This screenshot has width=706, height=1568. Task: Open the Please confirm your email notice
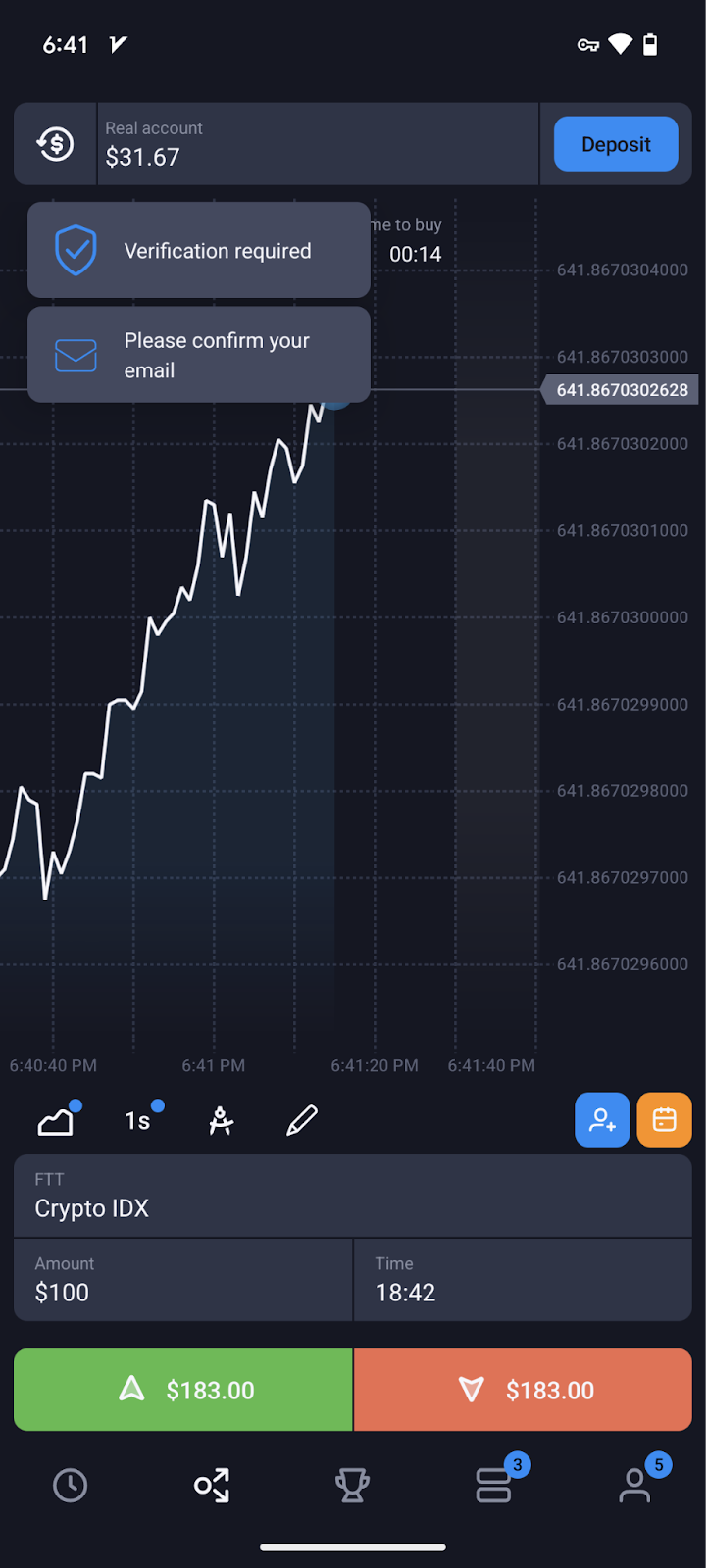(199, 355)
